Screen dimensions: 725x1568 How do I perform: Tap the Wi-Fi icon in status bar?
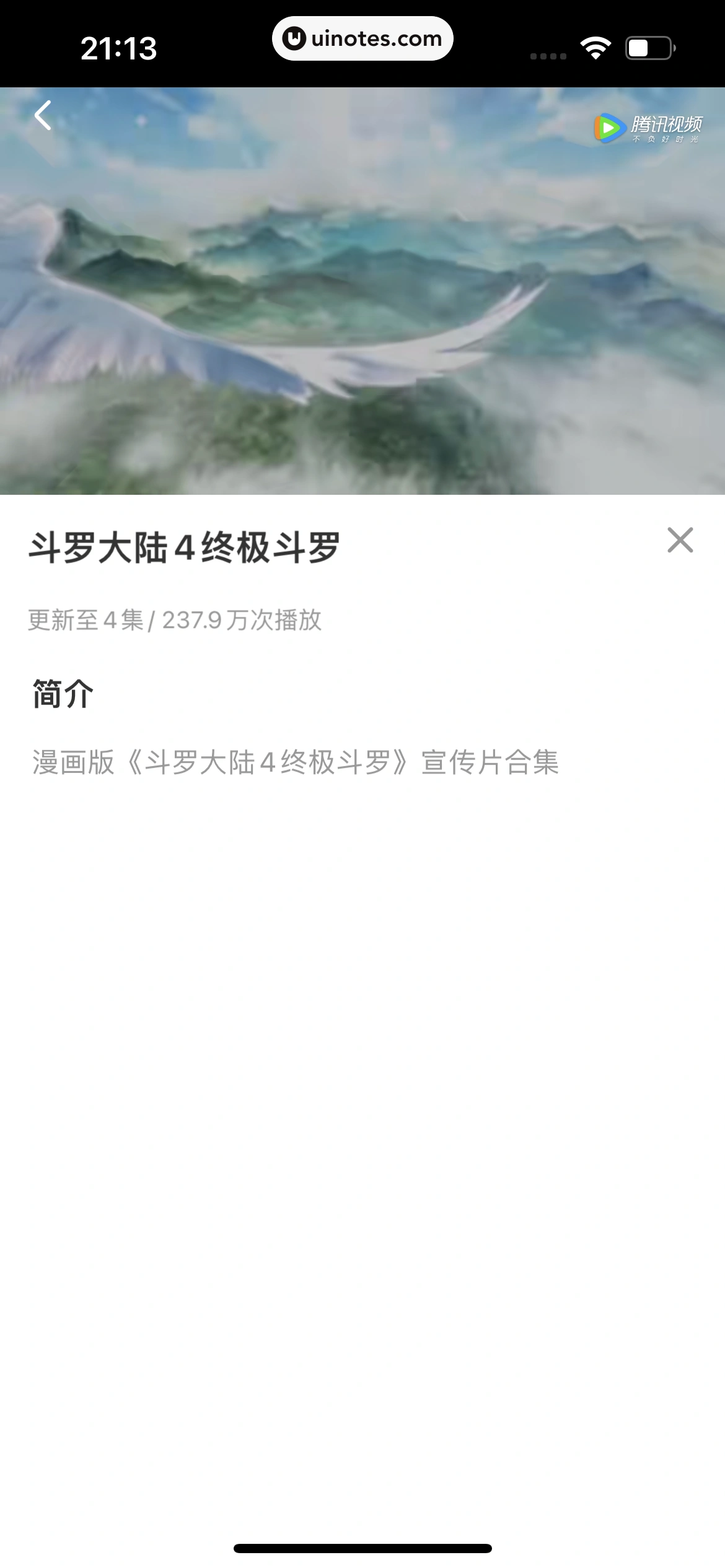coord(594,46)
